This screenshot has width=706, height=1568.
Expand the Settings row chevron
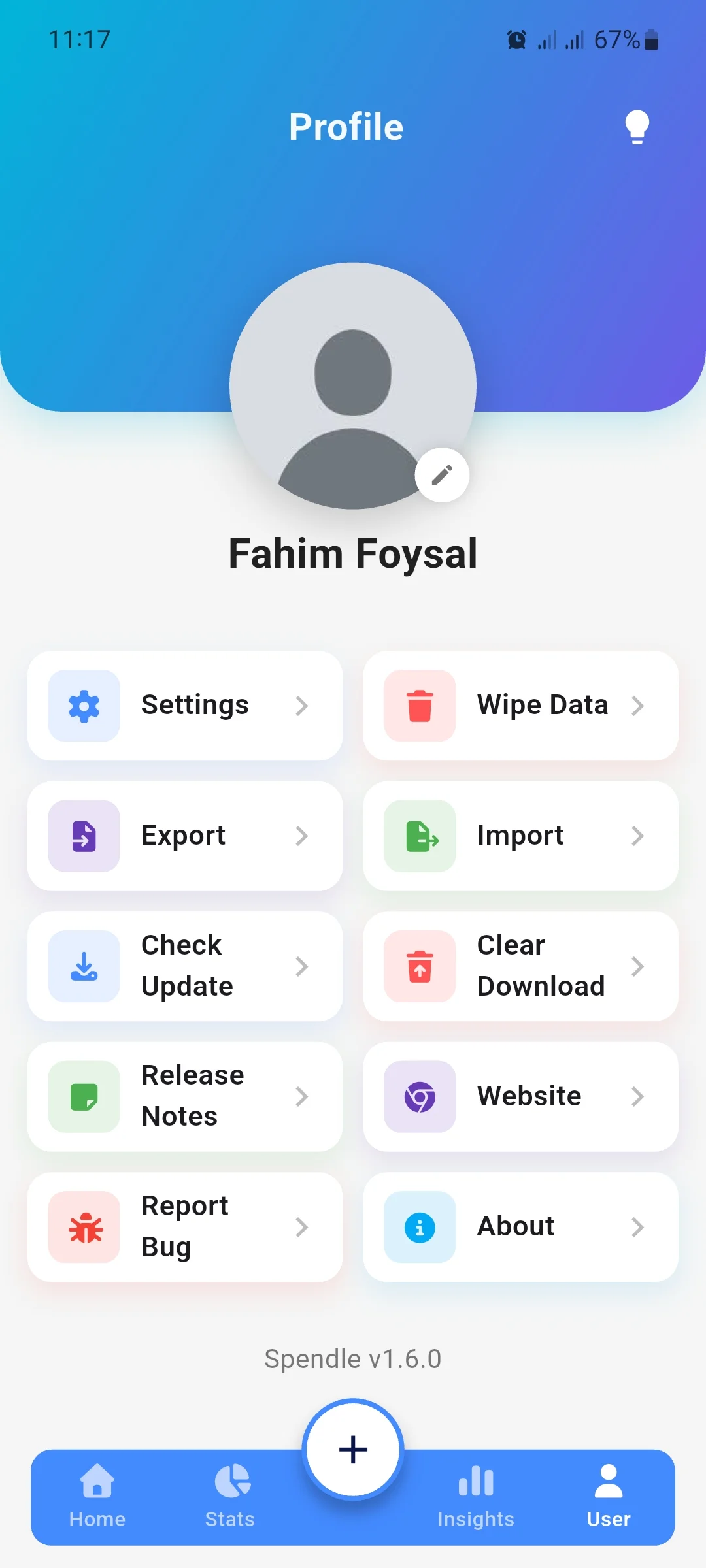(x=301, y=705)
